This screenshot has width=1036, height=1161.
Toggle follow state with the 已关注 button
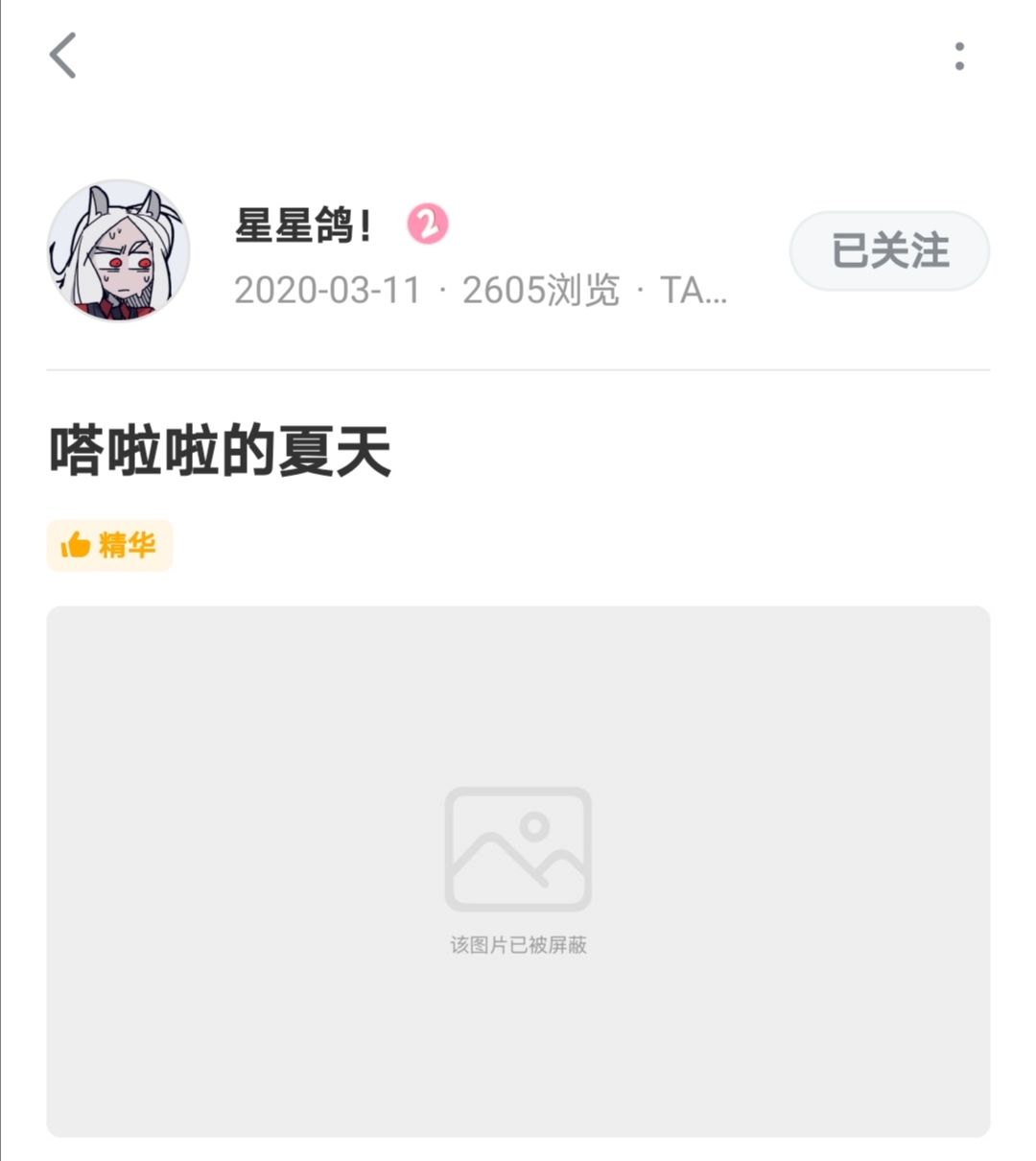click(x=887, y=250)
